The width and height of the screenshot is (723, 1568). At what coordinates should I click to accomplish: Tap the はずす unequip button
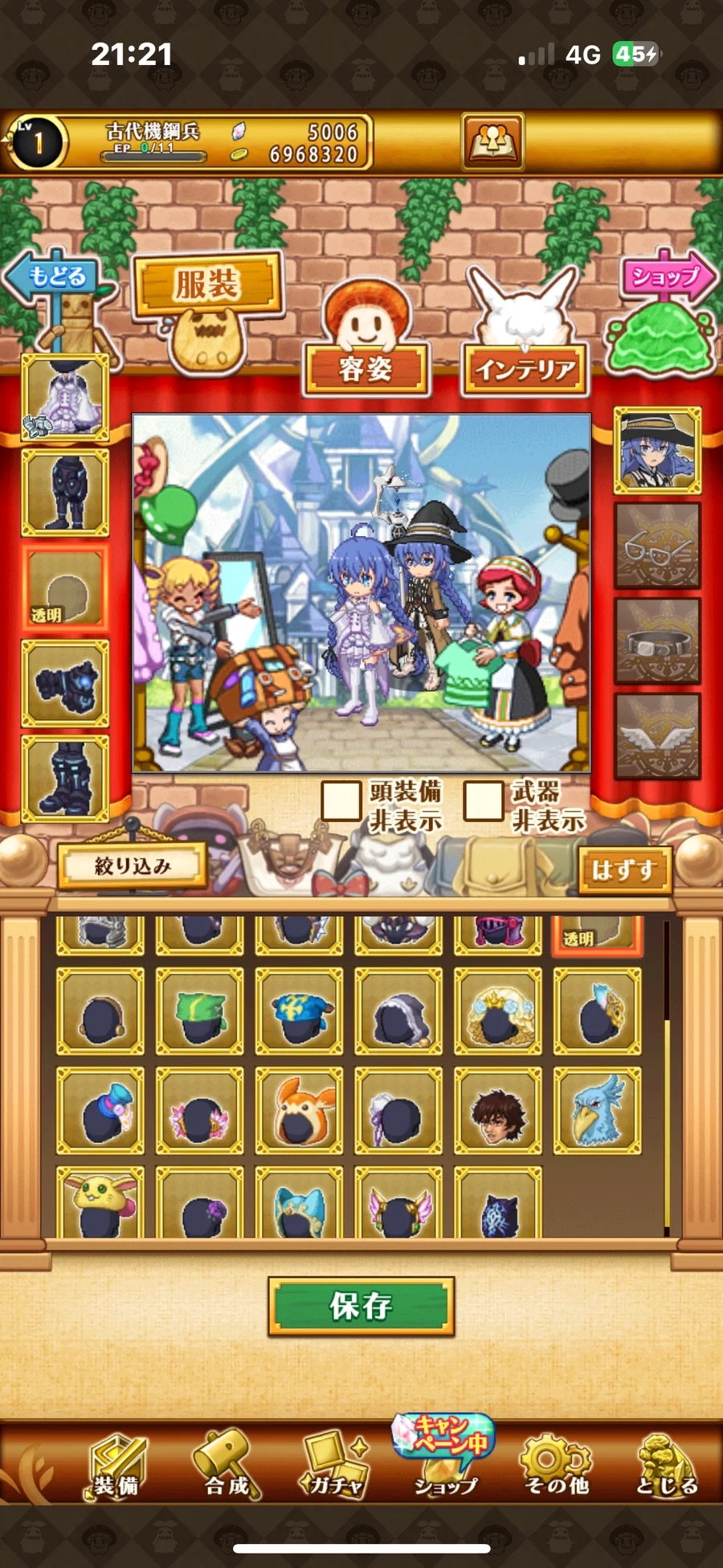(x=624, y=870)
